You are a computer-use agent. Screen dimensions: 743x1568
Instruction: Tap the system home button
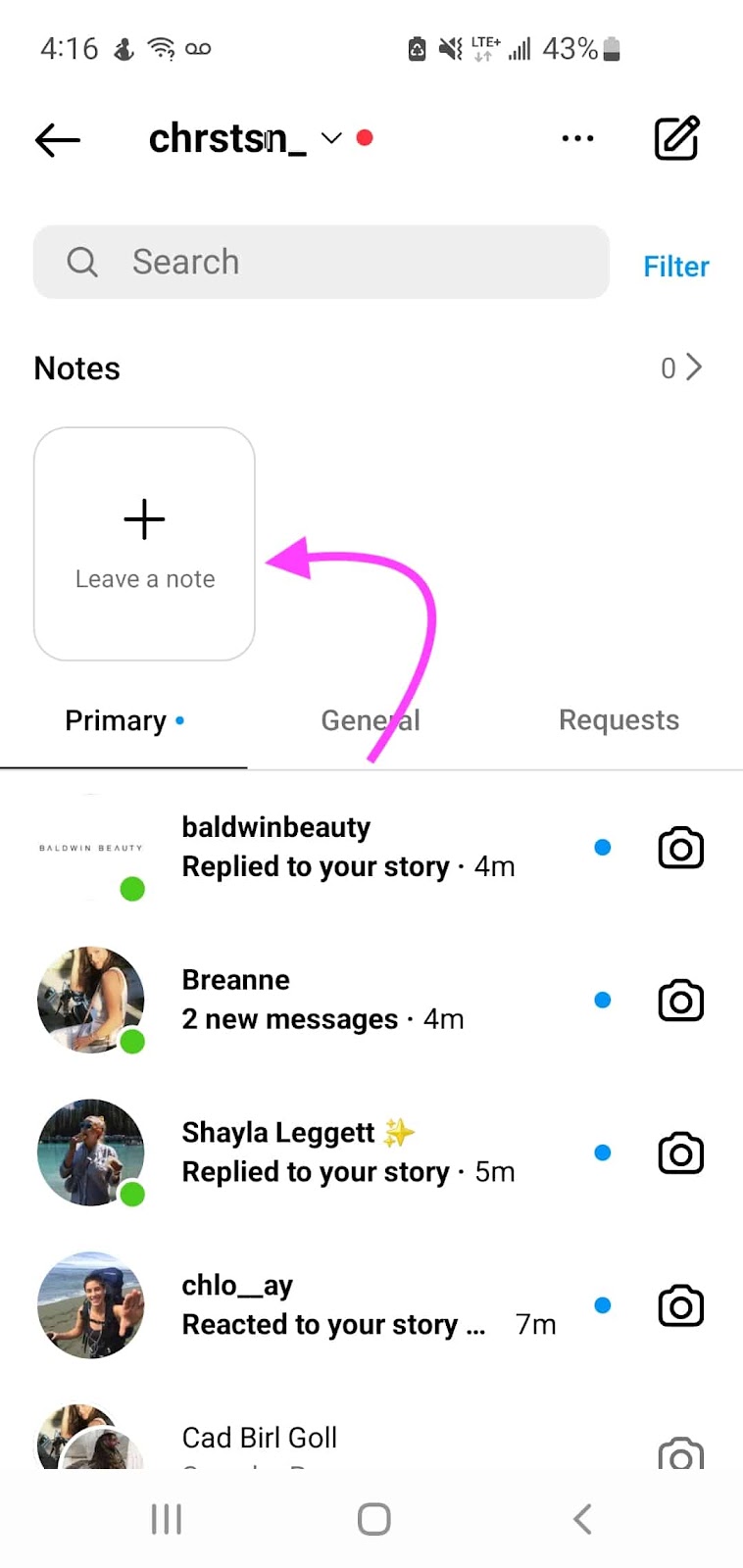[373, 1520]
